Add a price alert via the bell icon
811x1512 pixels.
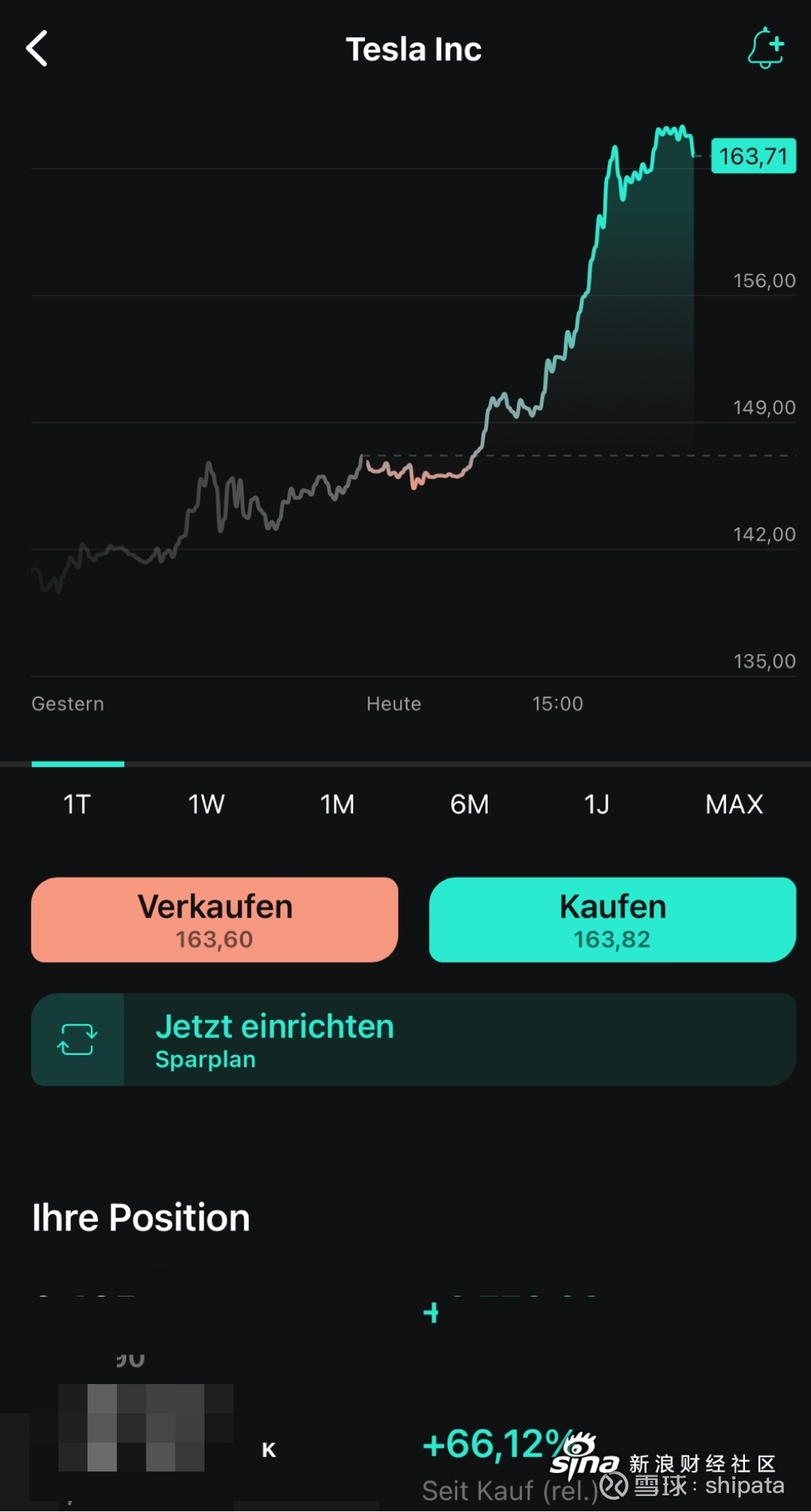tap(766, 48)
